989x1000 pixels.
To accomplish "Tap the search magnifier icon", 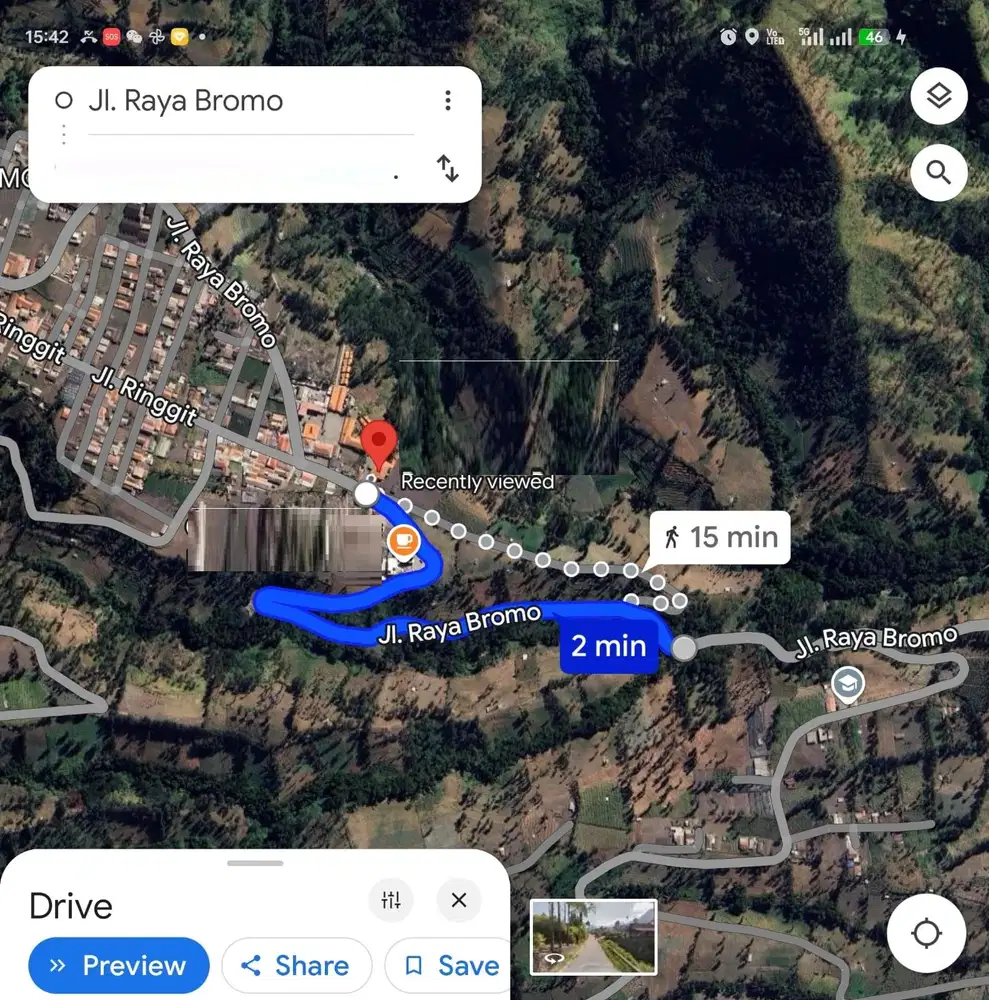I will (x=938, y=172).
